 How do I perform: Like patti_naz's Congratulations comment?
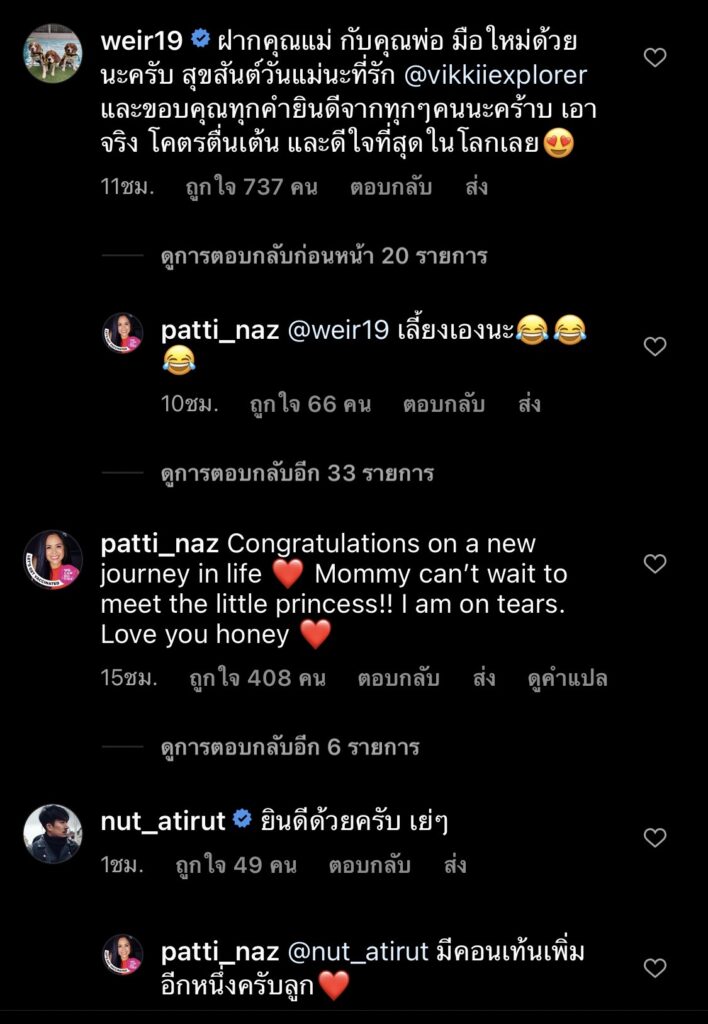(654, 564)
